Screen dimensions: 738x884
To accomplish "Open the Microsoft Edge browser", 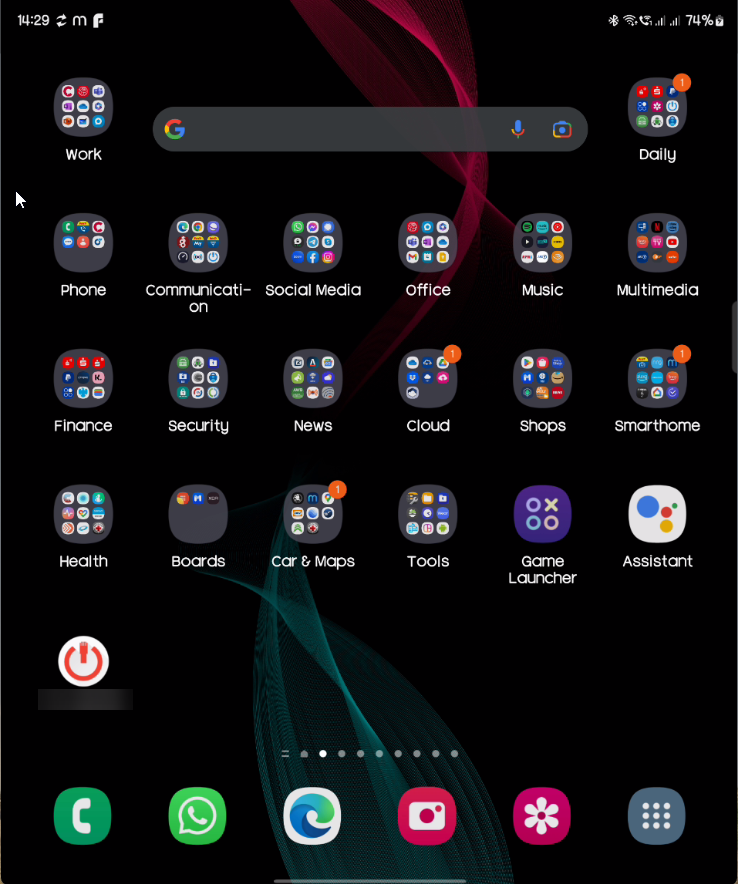I will 313,816.
